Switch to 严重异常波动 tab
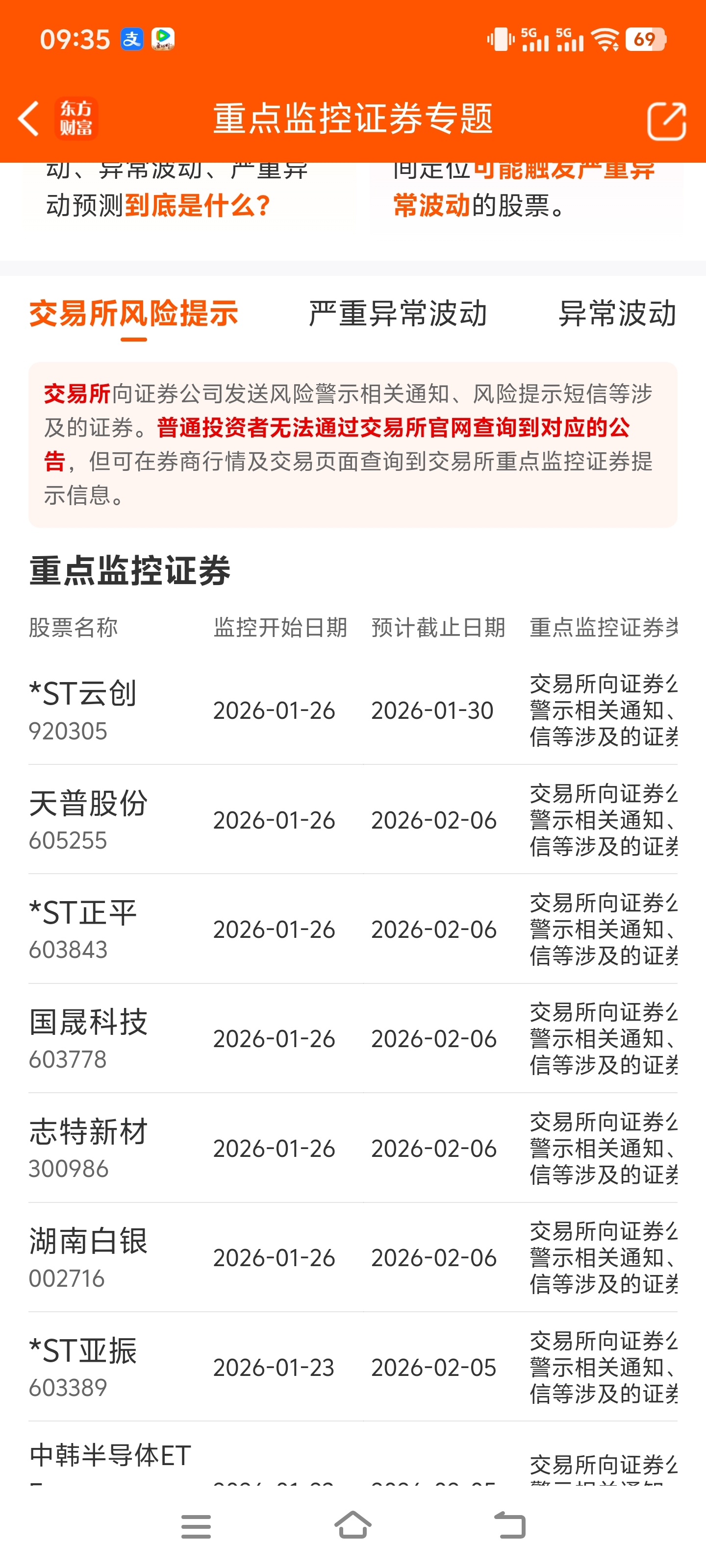706x1568 pixels. click(398, 314)
